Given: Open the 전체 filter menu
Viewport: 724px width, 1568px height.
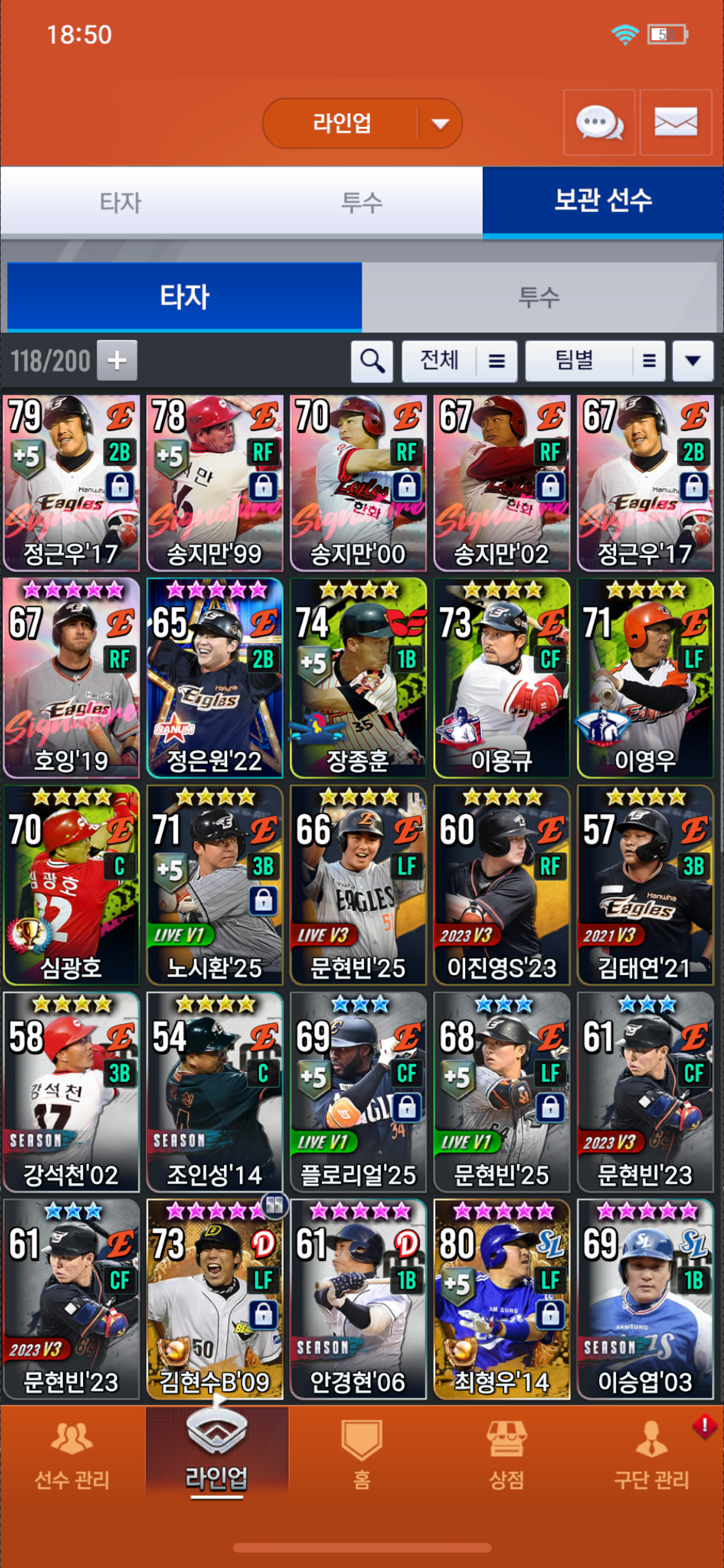Looking at the screenshot, I should (x=459, y=361).
